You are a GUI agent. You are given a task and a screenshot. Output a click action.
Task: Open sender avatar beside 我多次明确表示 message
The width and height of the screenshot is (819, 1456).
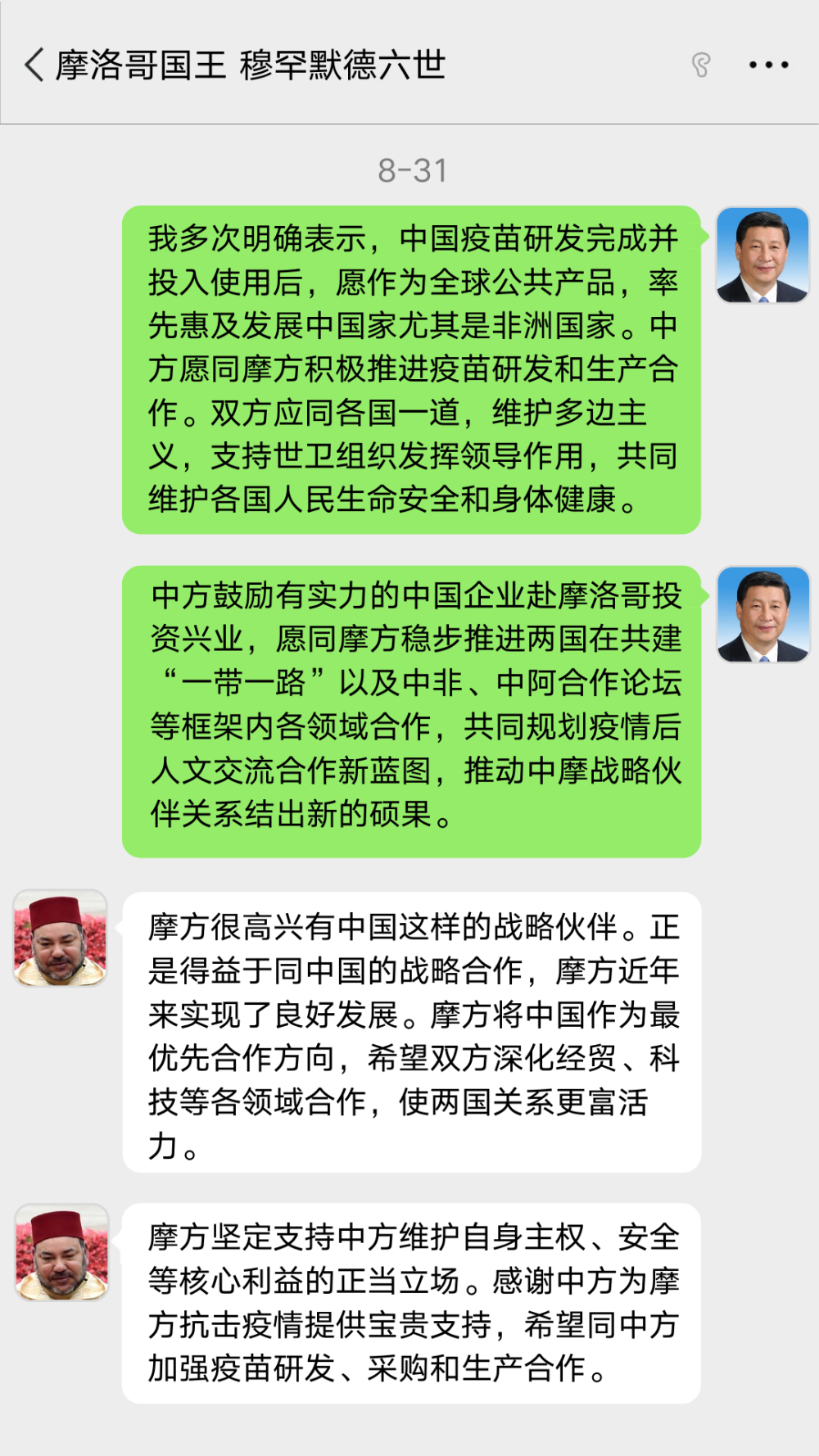coord(762,255)
